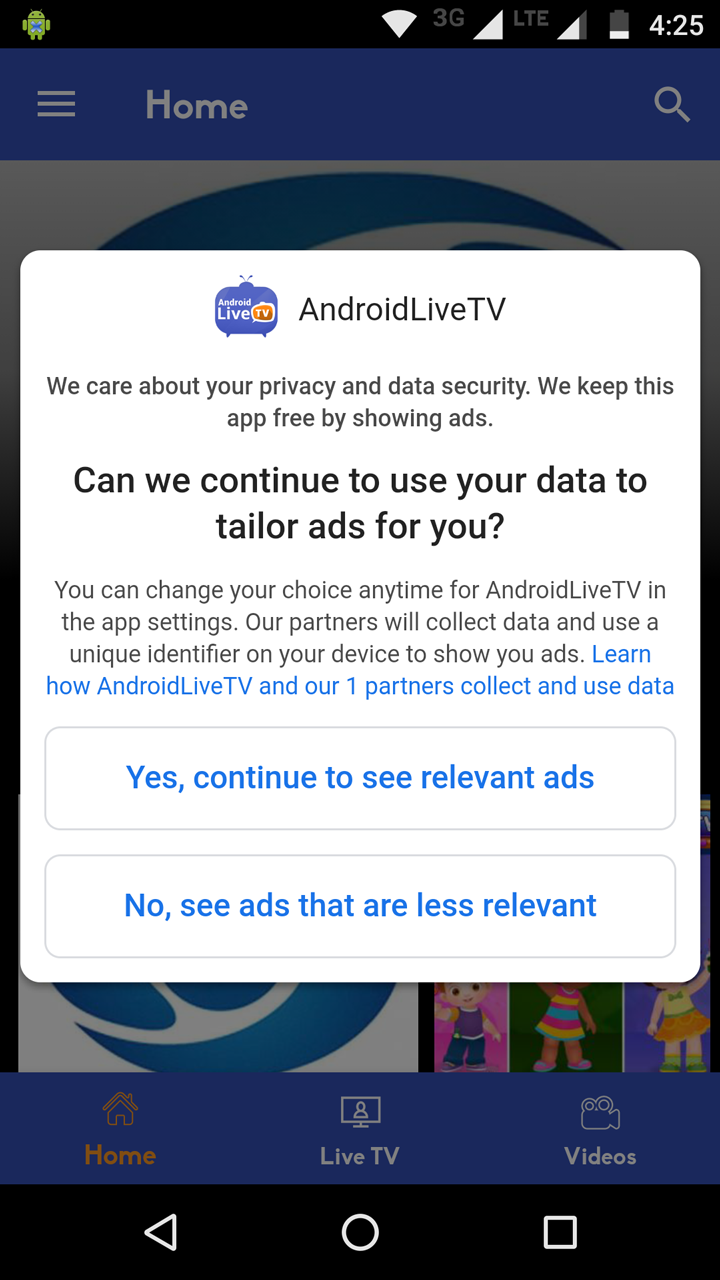Tap Yes, continue to see relevant ads
This screenshot has height=1280, width=720.
coord(360,778)
